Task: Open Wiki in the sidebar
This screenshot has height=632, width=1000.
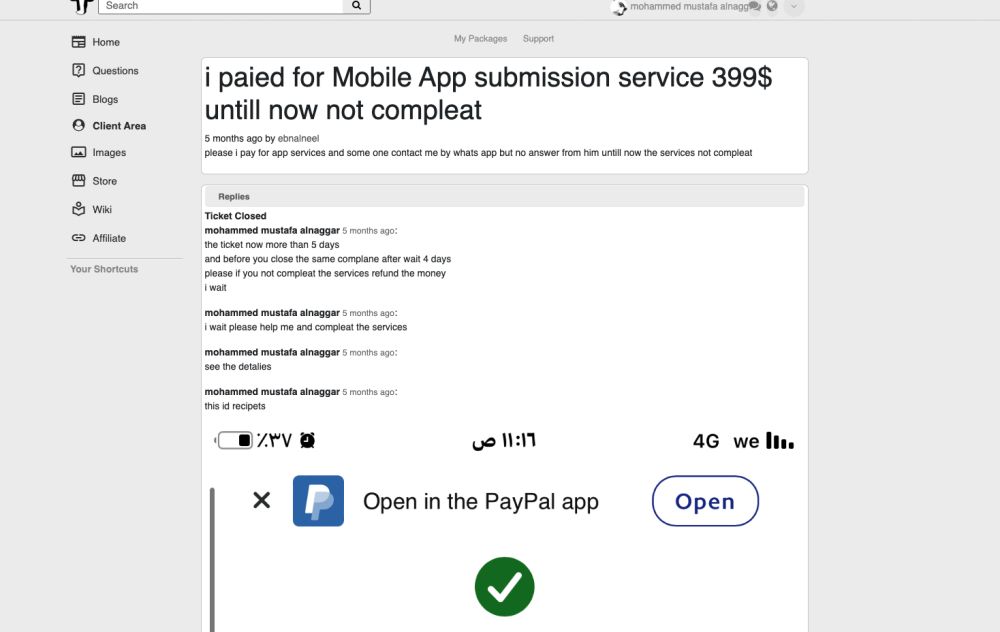Action: click(x=102, y=210)
